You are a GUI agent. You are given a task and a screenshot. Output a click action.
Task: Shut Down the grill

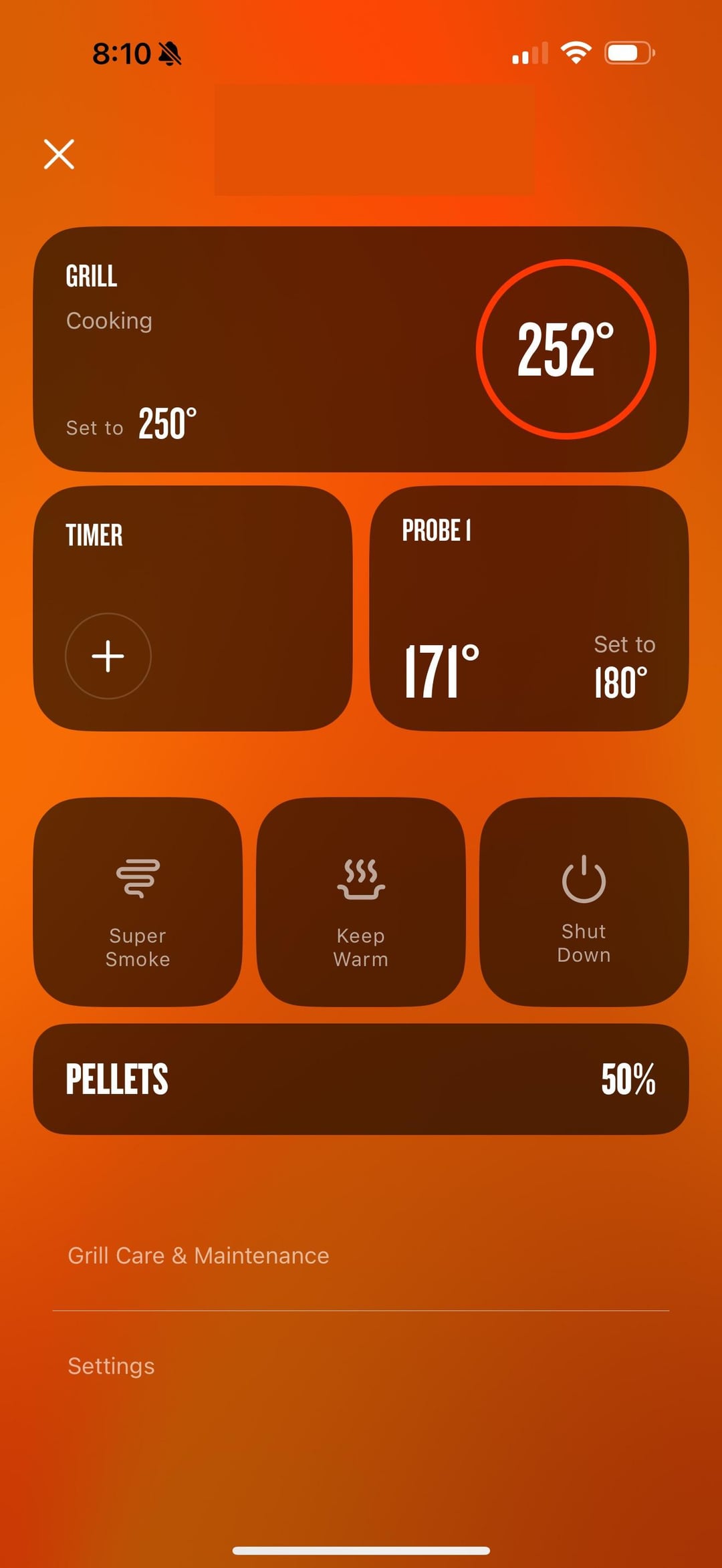(x=584, y=901)
